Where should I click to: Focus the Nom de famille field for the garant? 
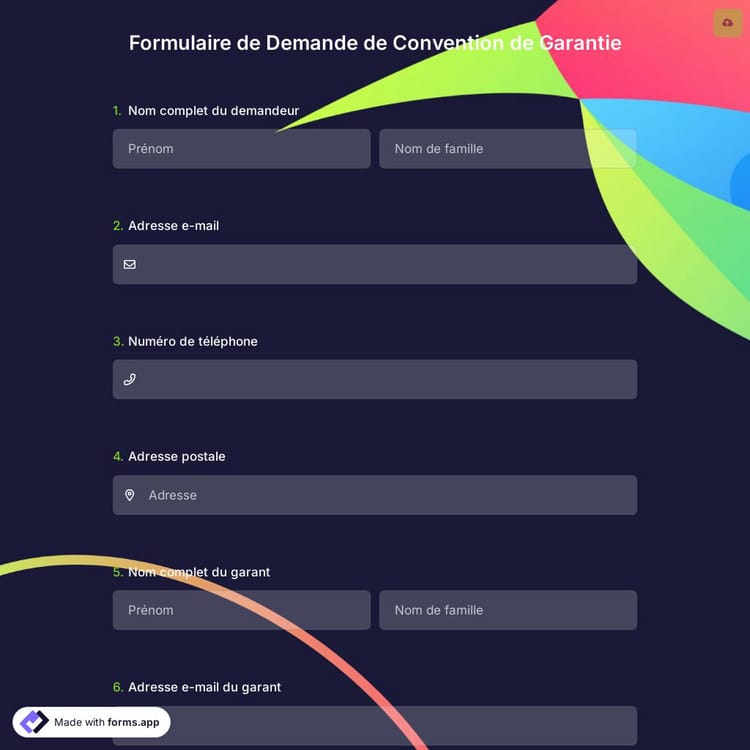507,610
